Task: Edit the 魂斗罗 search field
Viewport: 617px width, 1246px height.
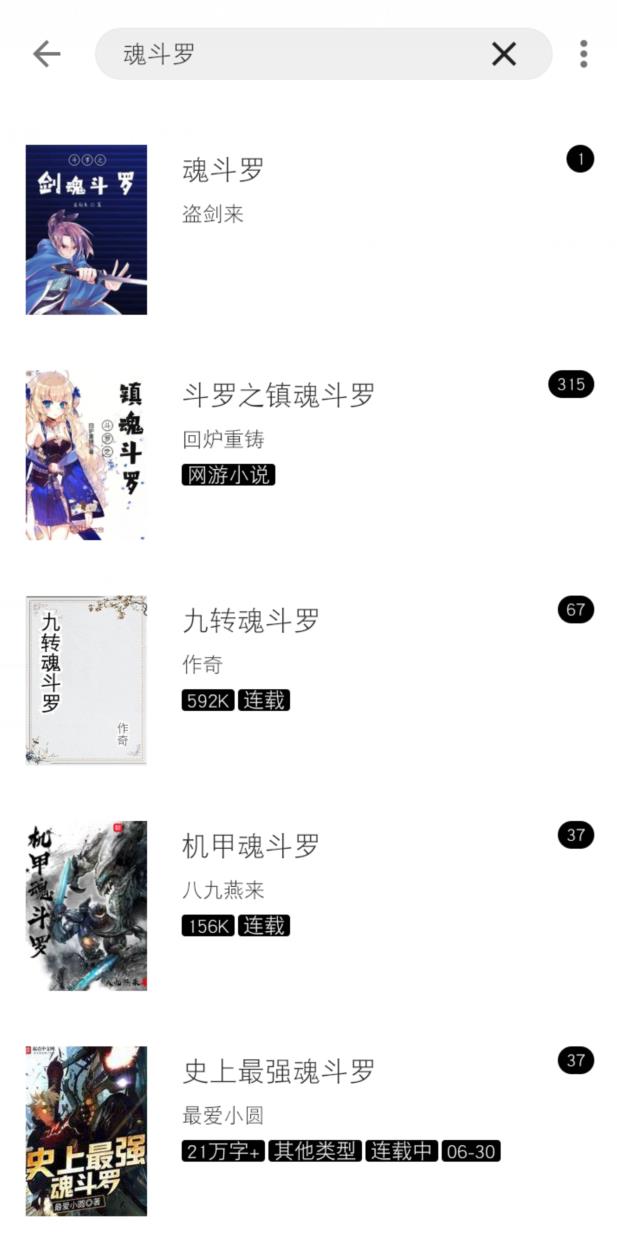Action: 290,54
